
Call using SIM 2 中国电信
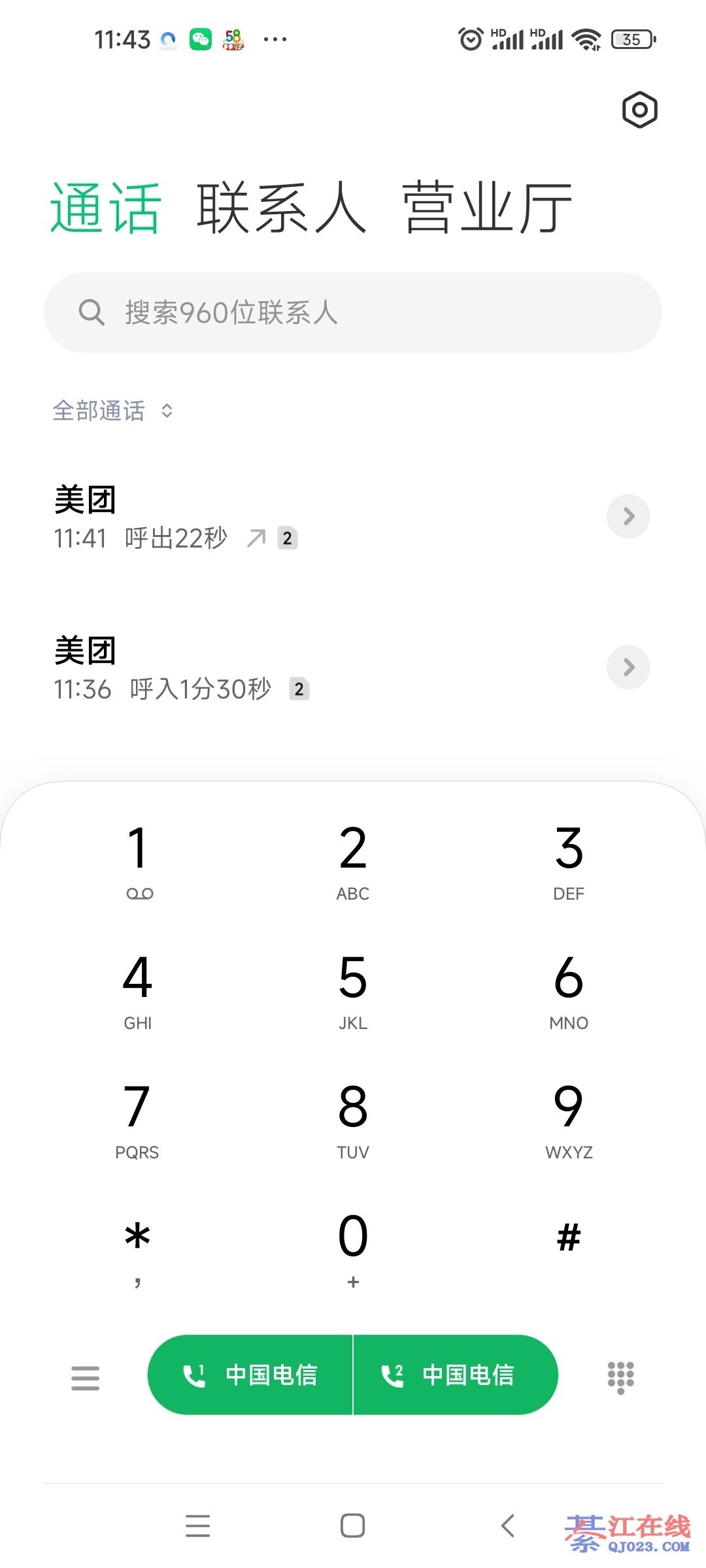click(455, 1375)
